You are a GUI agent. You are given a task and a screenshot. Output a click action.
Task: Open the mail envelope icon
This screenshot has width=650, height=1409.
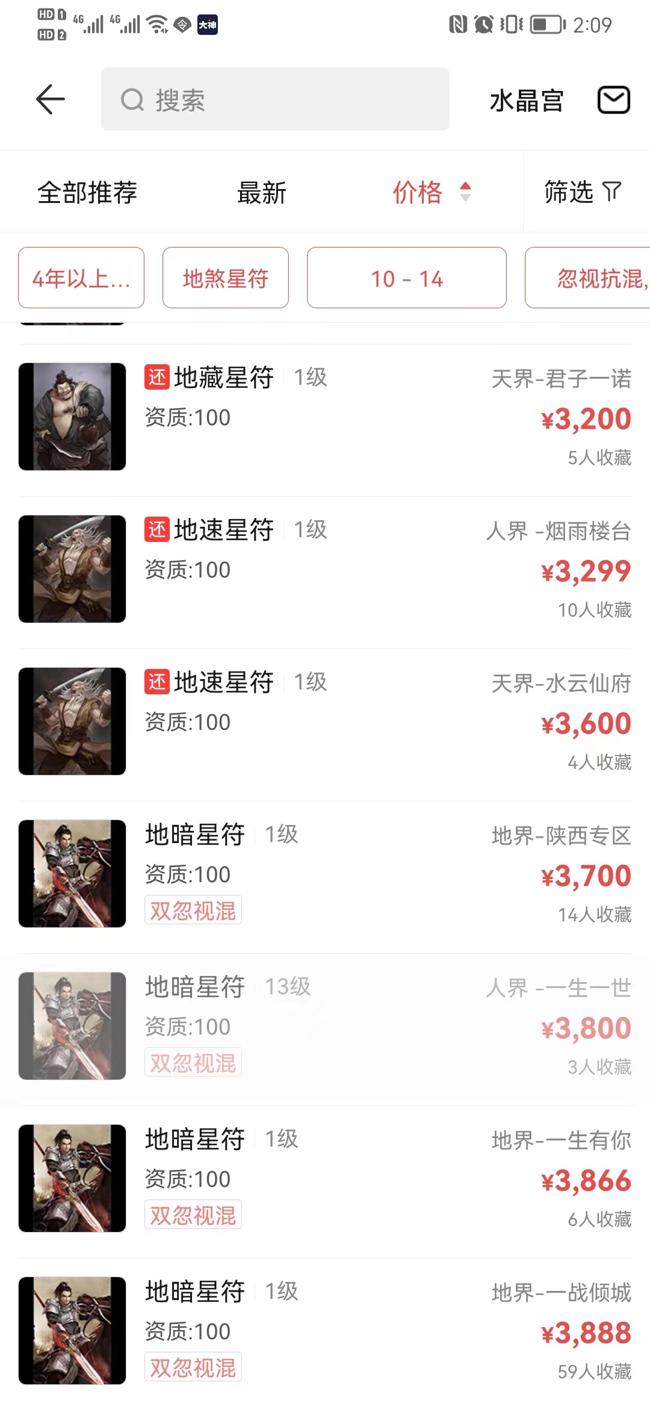tap(613, 99)
